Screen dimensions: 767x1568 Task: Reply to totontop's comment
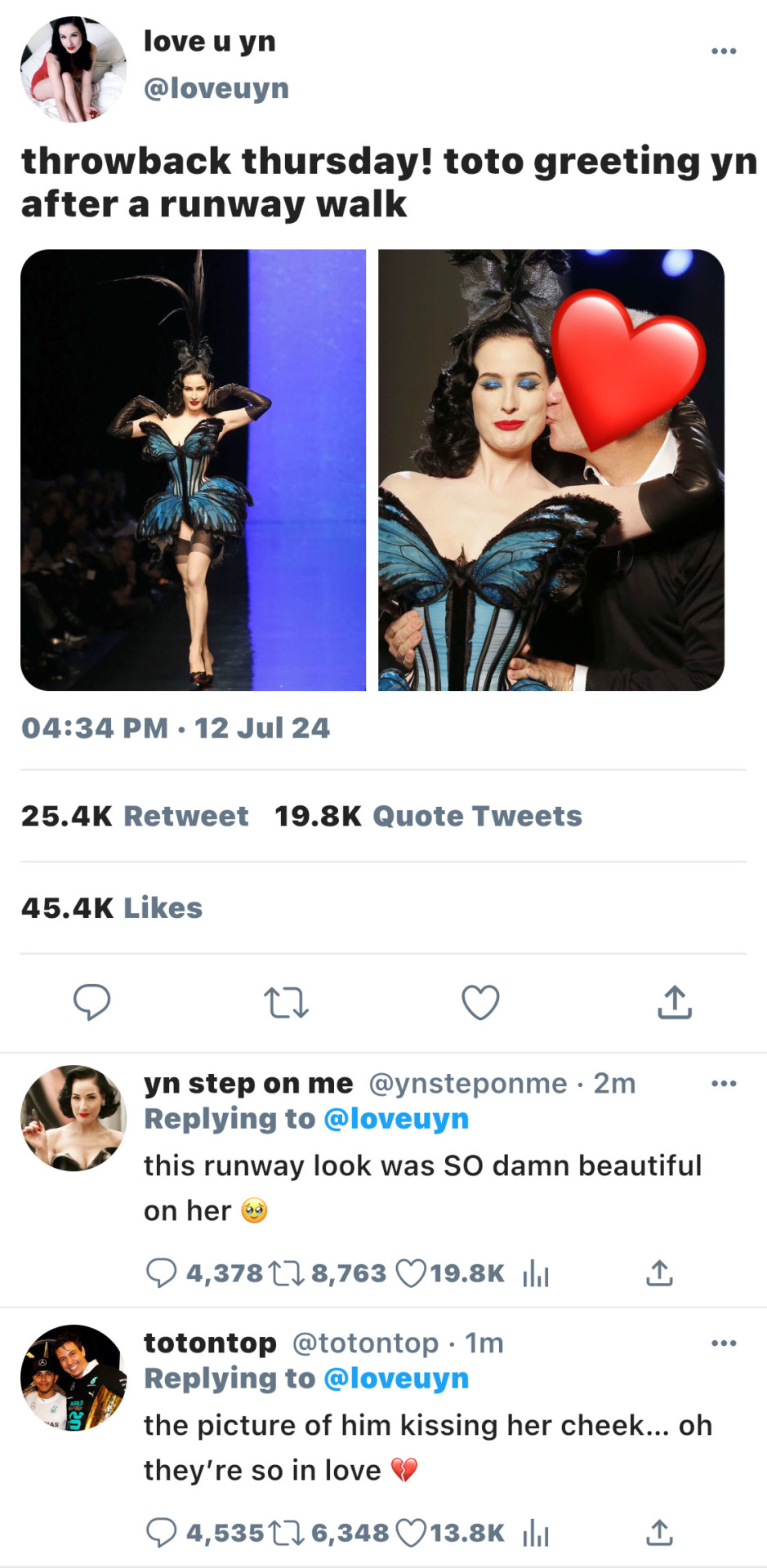(x=161, y=1533)
